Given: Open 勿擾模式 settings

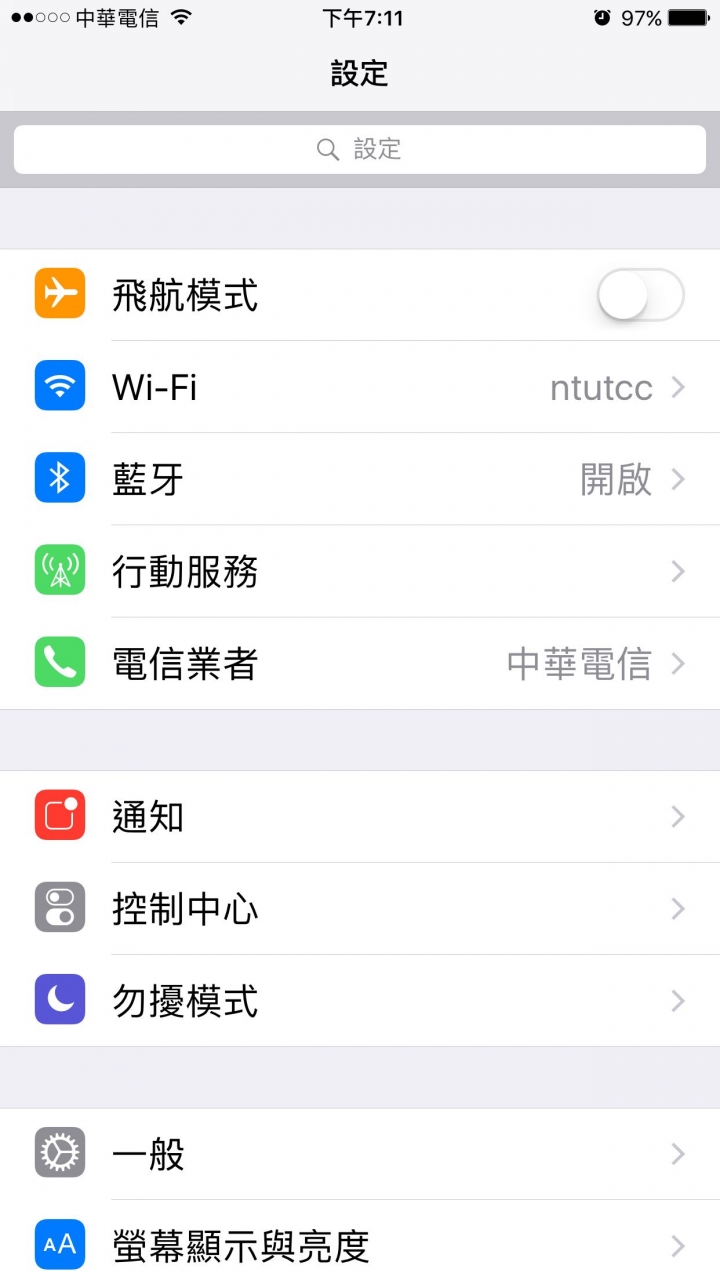Looking at the screenshot, I should (x=360, y=1000).
